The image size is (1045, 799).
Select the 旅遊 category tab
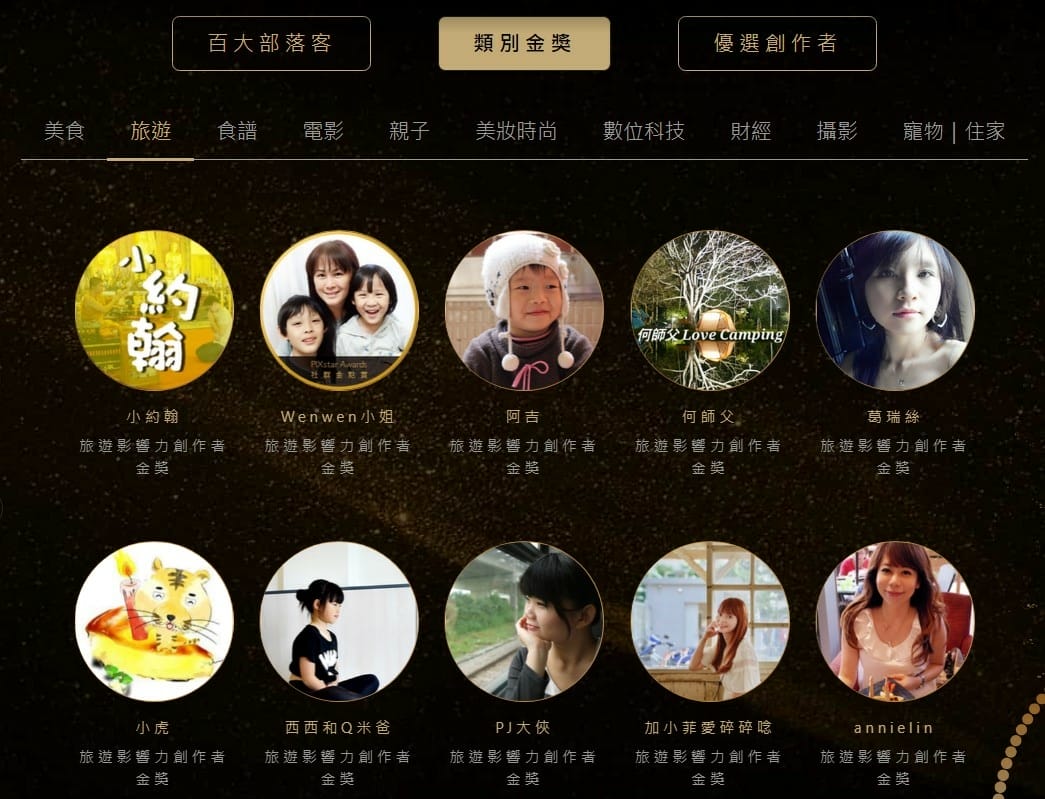point(150,131)
